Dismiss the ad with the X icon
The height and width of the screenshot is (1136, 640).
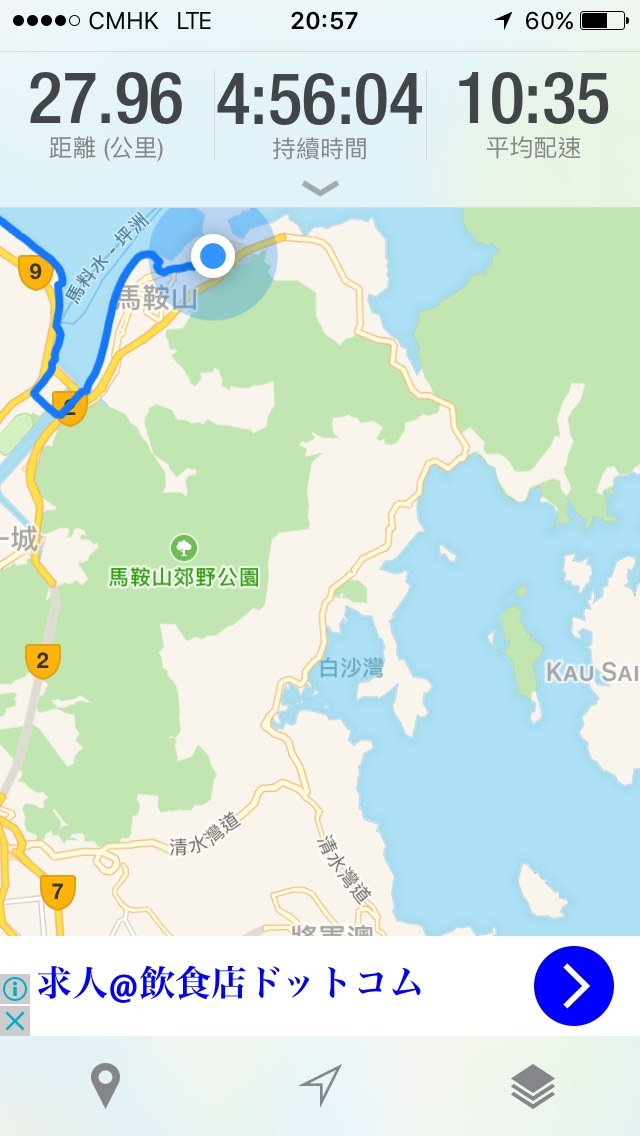pyautogui.click(x=14, y=1021)
